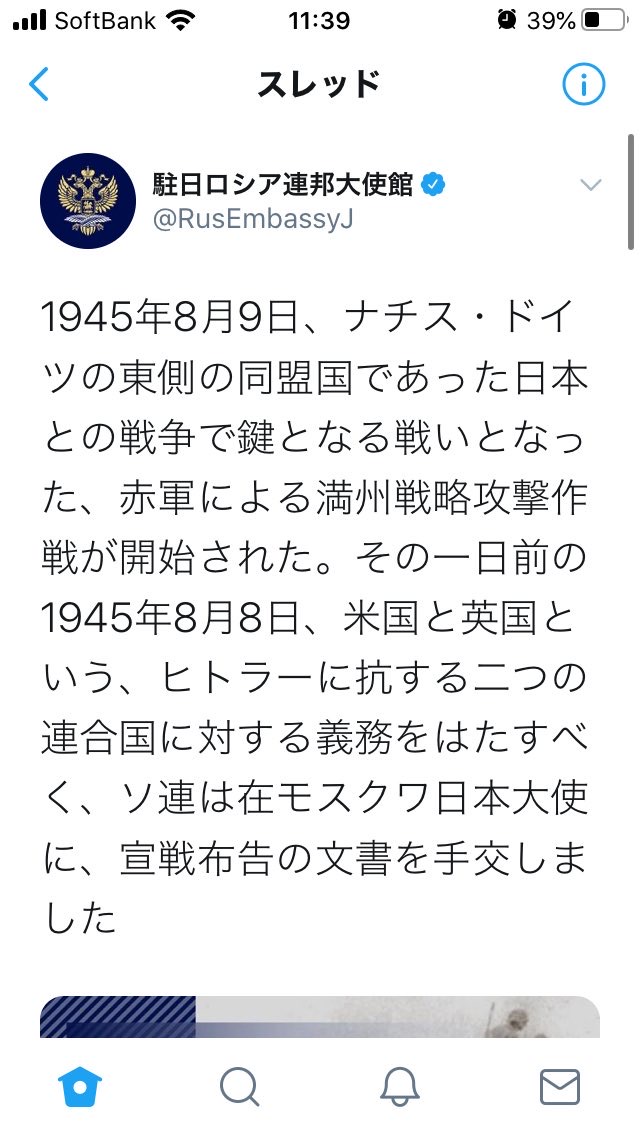Screen dimensions: 640x1136
Task: Open the Messages envelope tab
Action: pos(560,1087)
